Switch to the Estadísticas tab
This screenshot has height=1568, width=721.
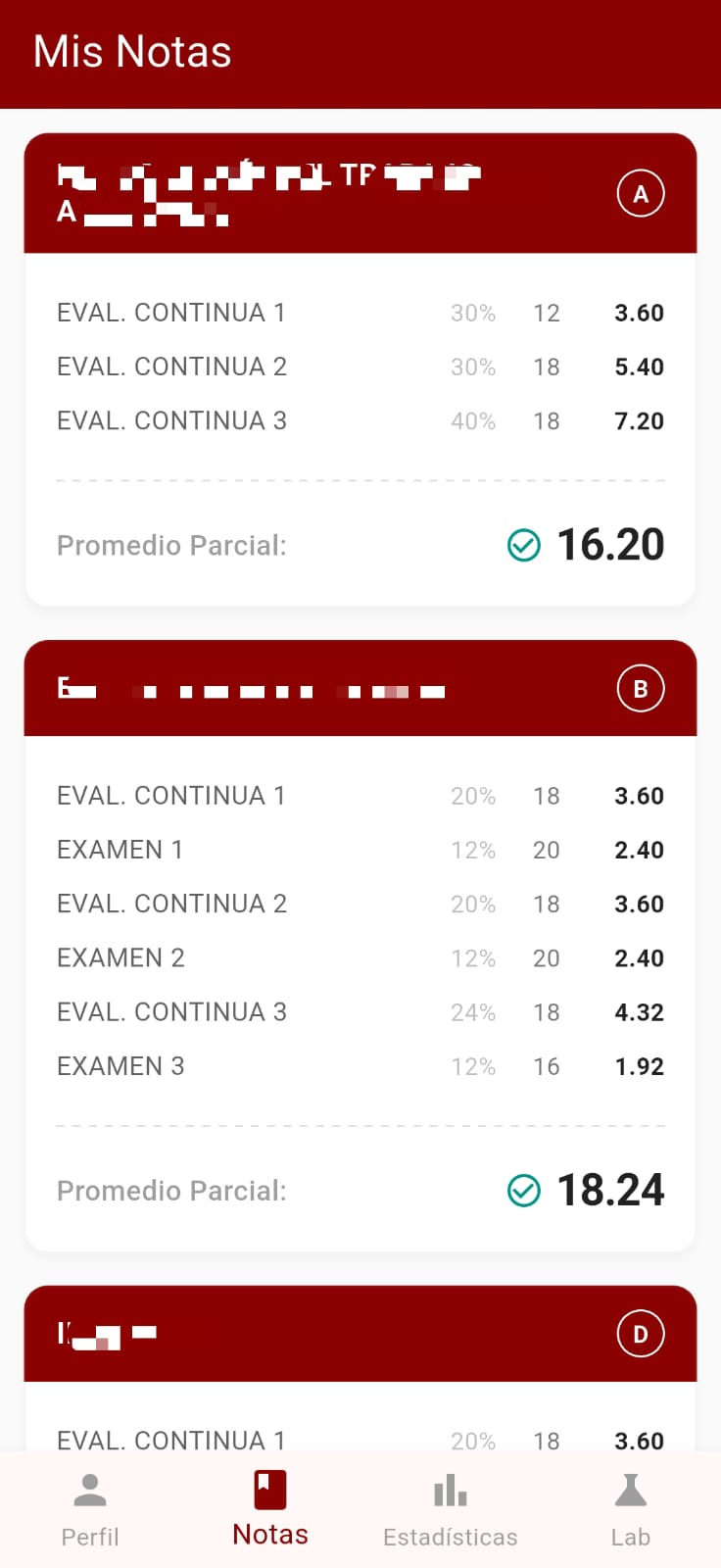pyautogui.click(x=450, y=1507)
